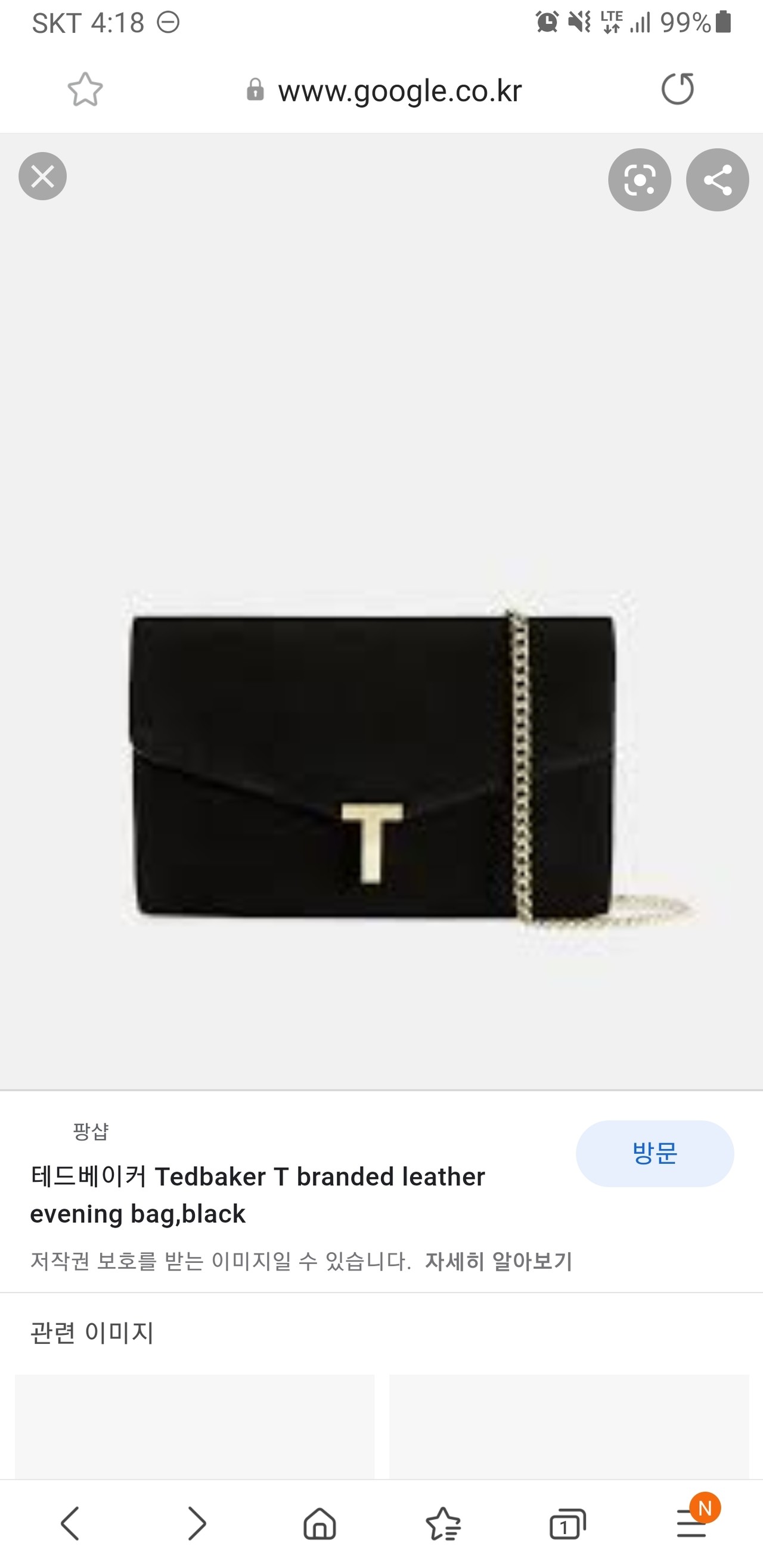The image size is (763, 1568).
Task: Share this image
Action: point(717,180)
